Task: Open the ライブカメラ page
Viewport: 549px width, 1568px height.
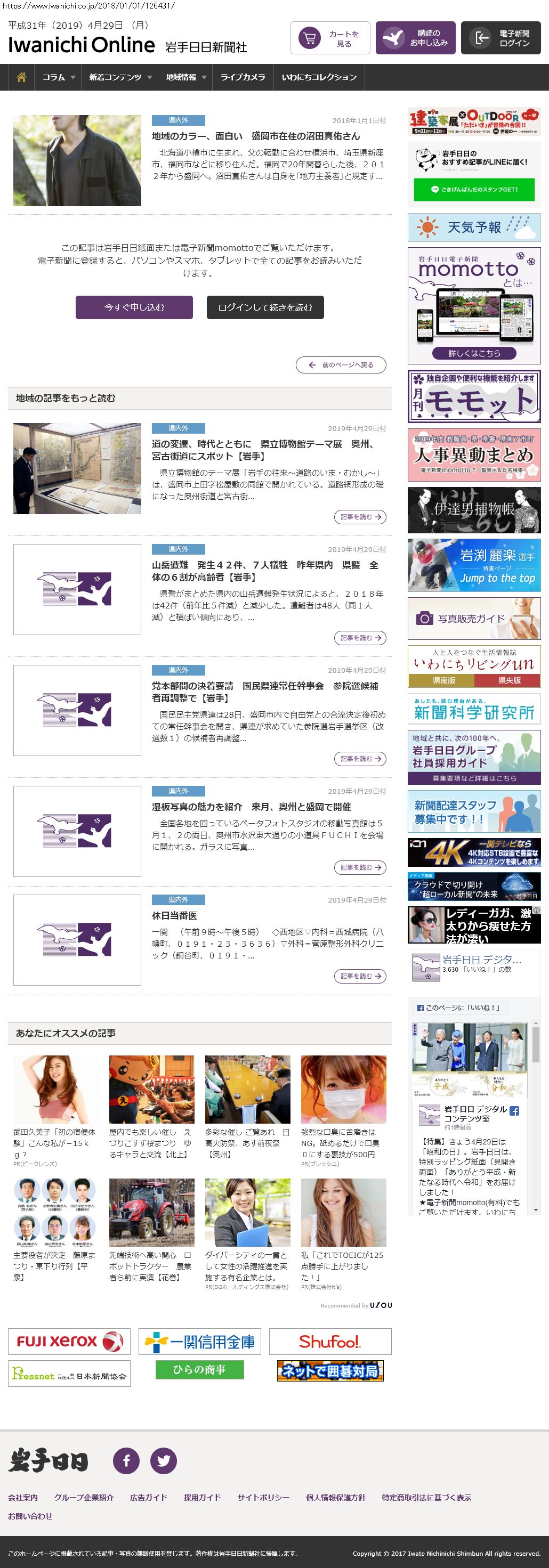Action: click(x=243, y=77)
